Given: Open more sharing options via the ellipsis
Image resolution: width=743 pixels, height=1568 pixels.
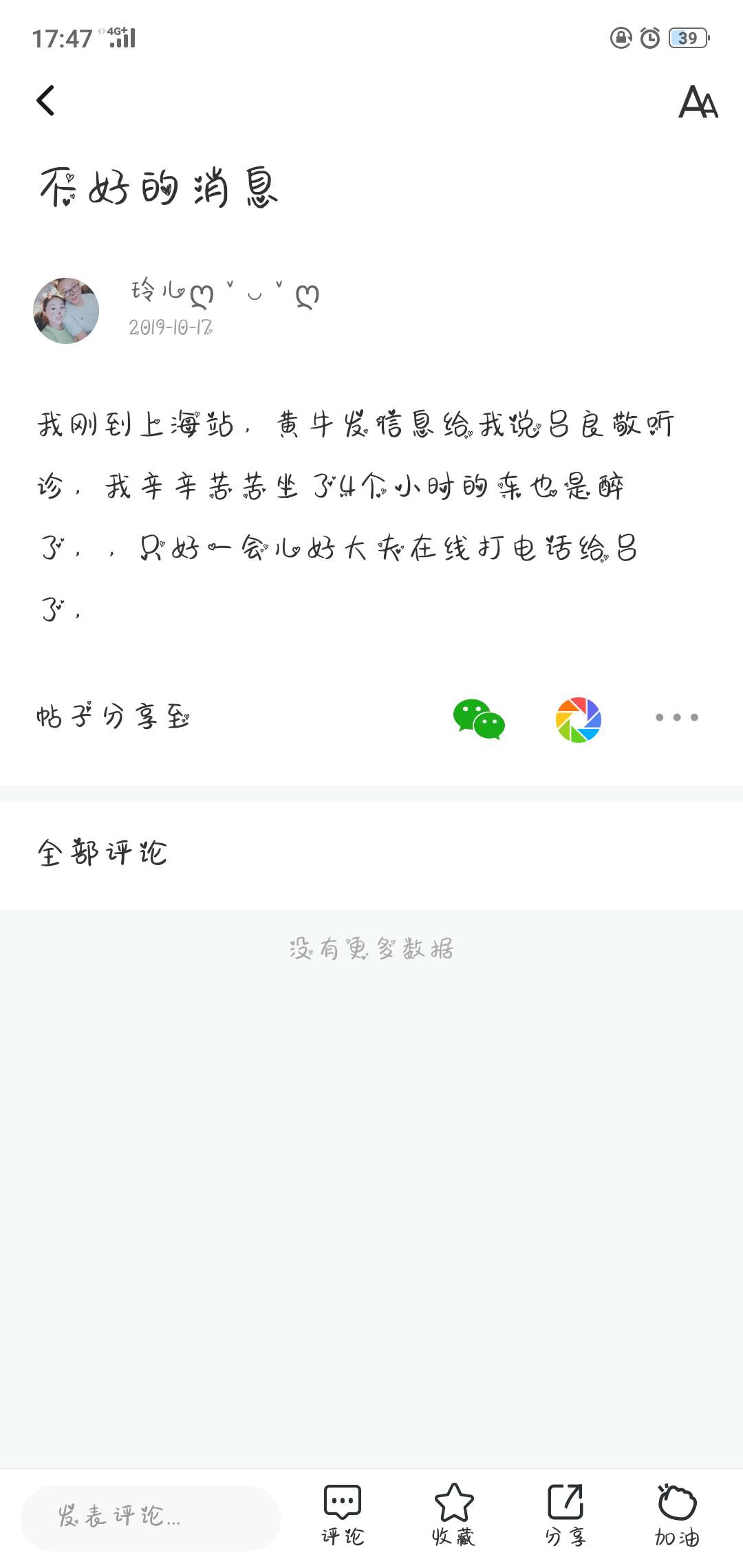Looking at the screenshot, I should click(x=676, y=719).
